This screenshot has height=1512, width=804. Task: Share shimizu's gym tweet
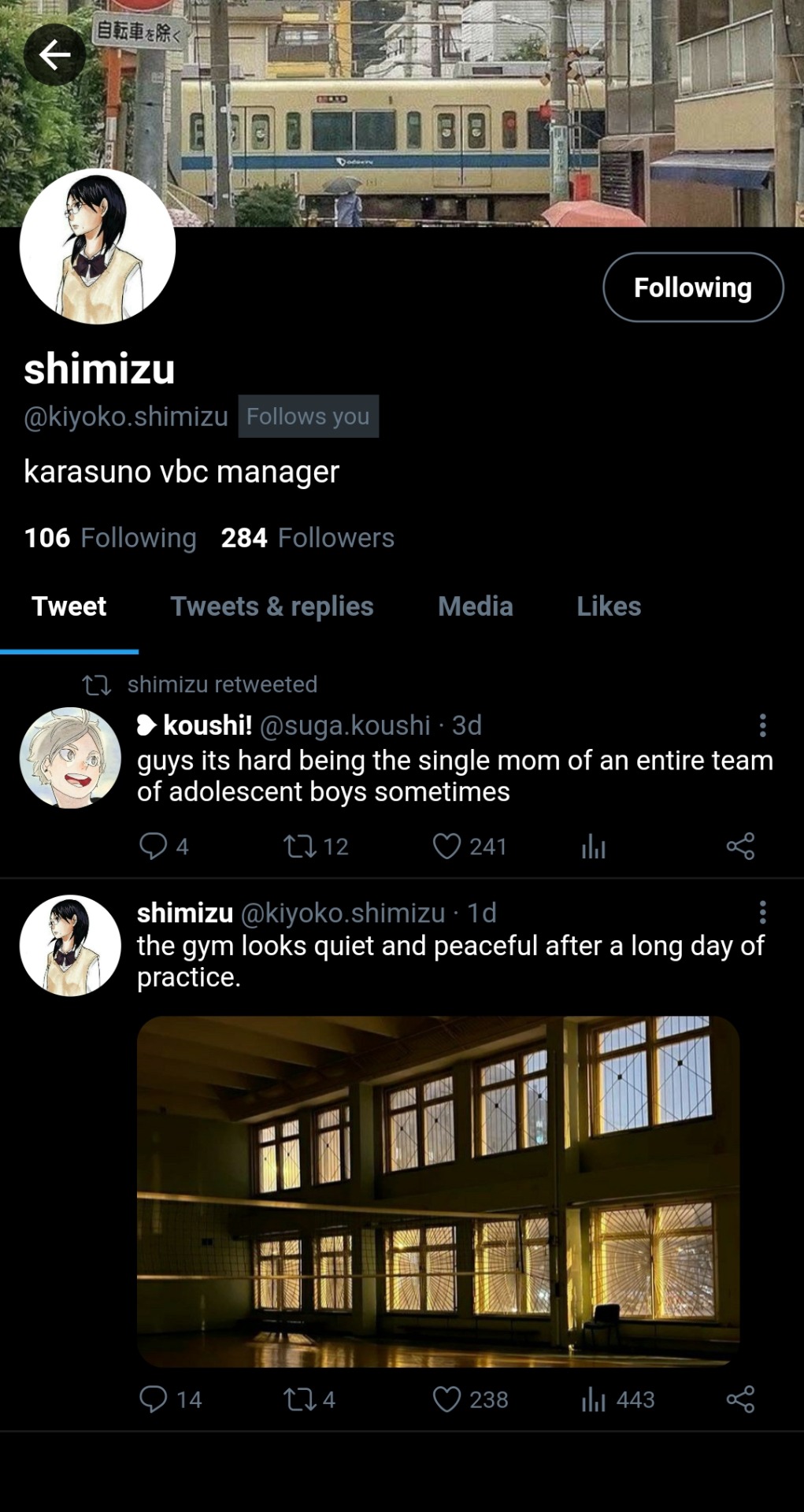[x=740, y=1399]
